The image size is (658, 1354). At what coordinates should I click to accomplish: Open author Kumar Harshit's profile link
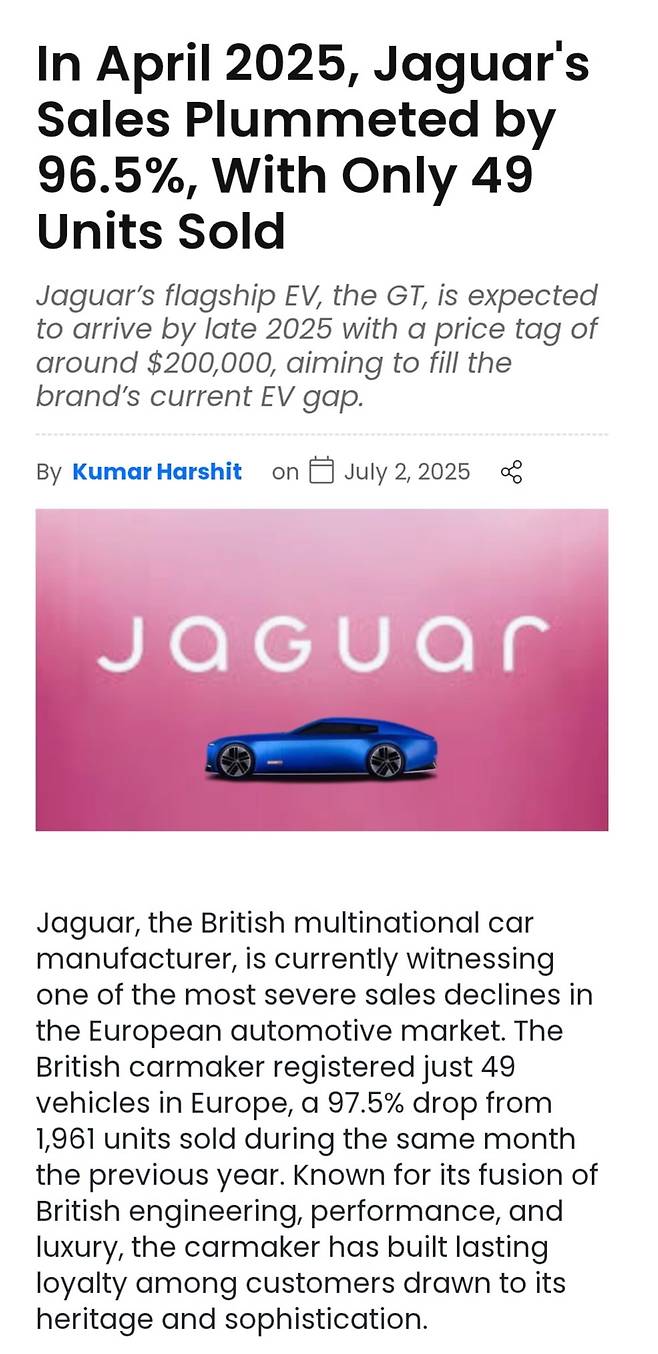pos(157,472)
